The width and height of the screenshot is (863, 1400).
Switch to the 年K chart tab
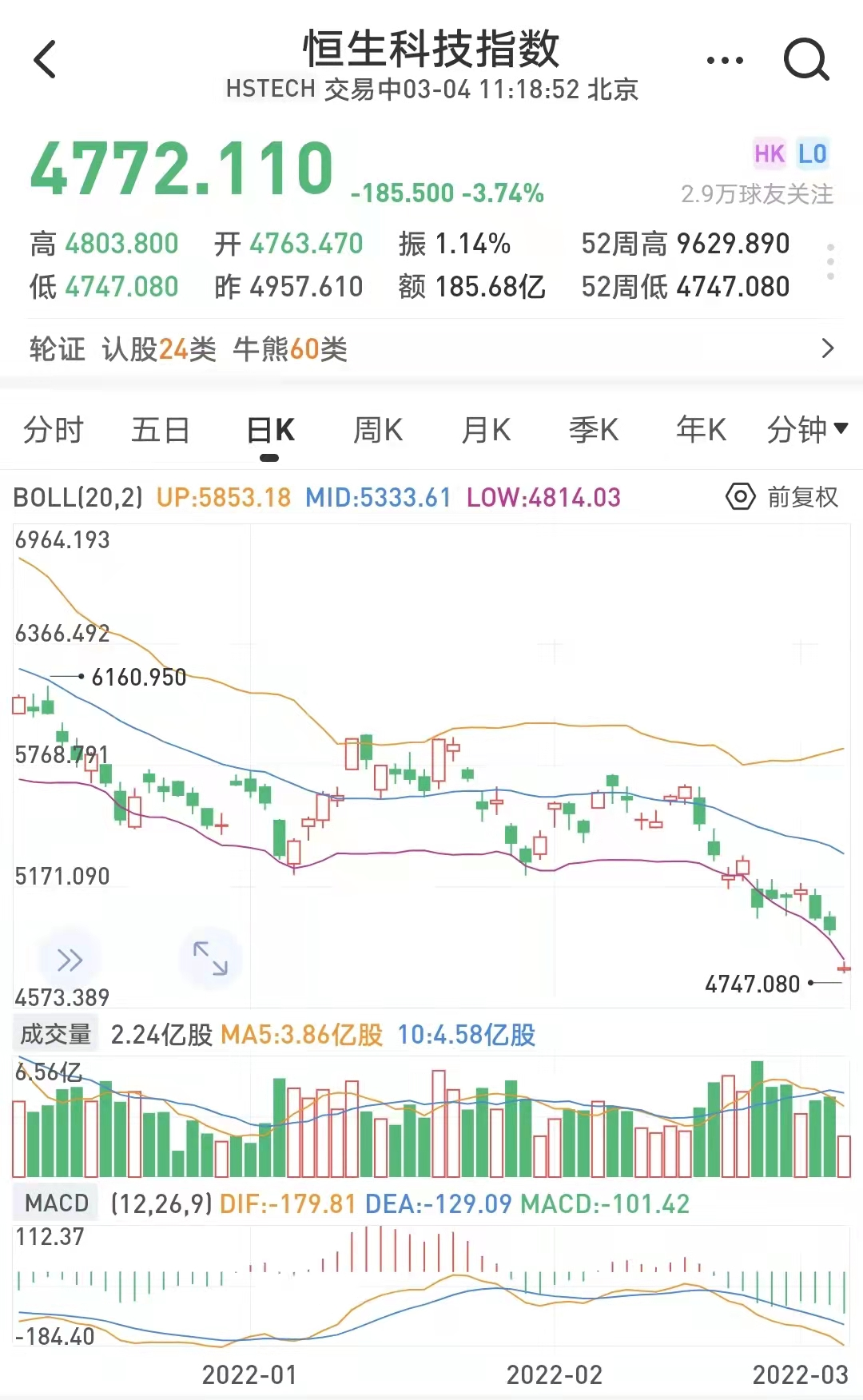point(701,431)
